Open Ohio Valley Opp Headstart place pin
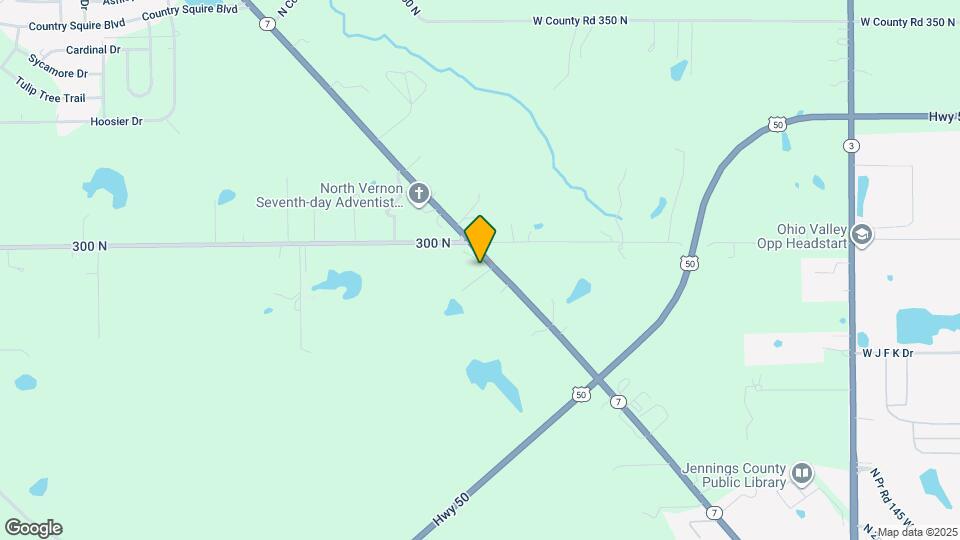 (x=862, y=236)
